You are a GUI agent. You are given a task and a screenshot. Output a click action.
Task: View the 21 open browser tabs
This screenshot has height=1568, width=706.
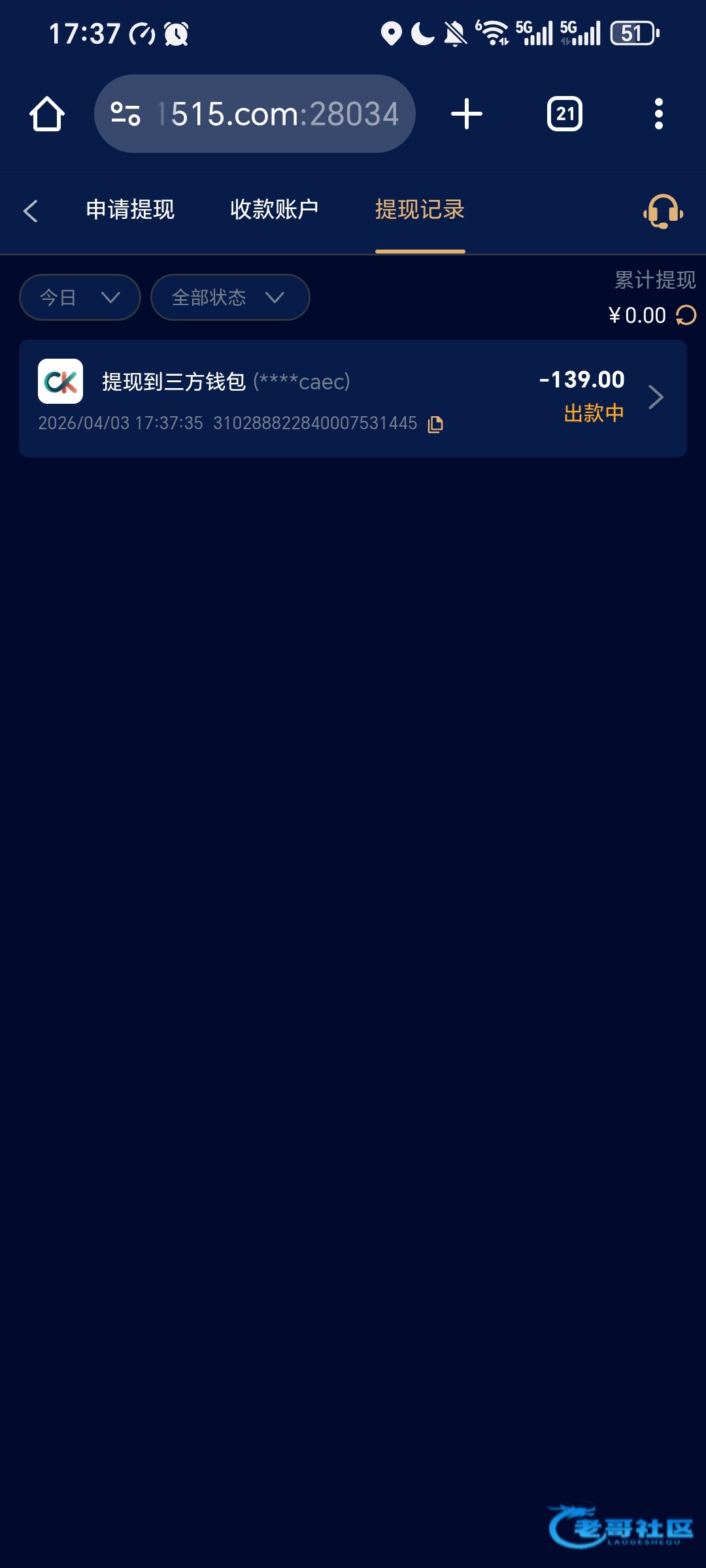tap(565, 114)
